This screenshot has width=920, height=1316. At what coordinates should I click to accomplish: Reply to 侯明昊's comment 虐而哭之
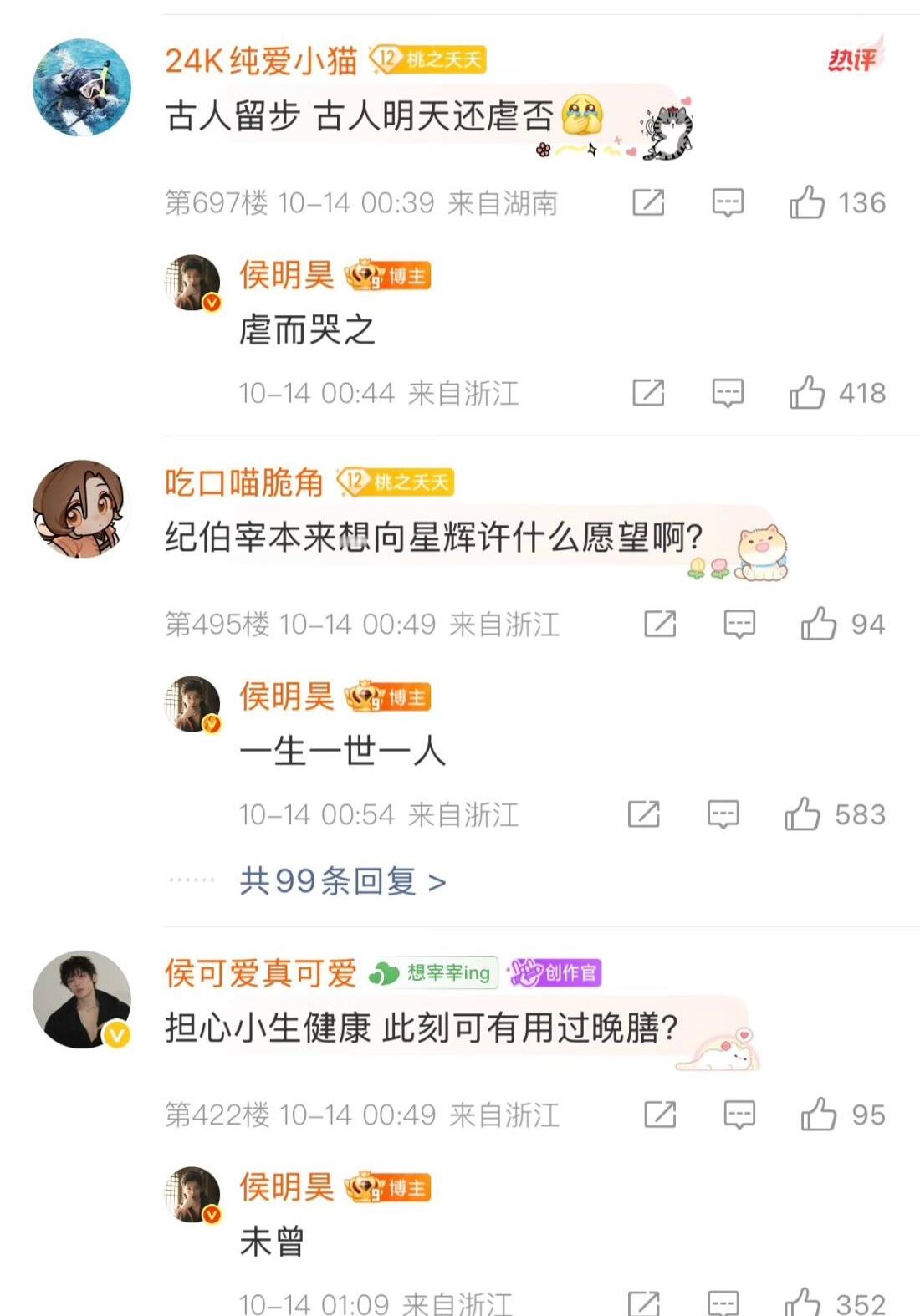(x=728, y=392)
